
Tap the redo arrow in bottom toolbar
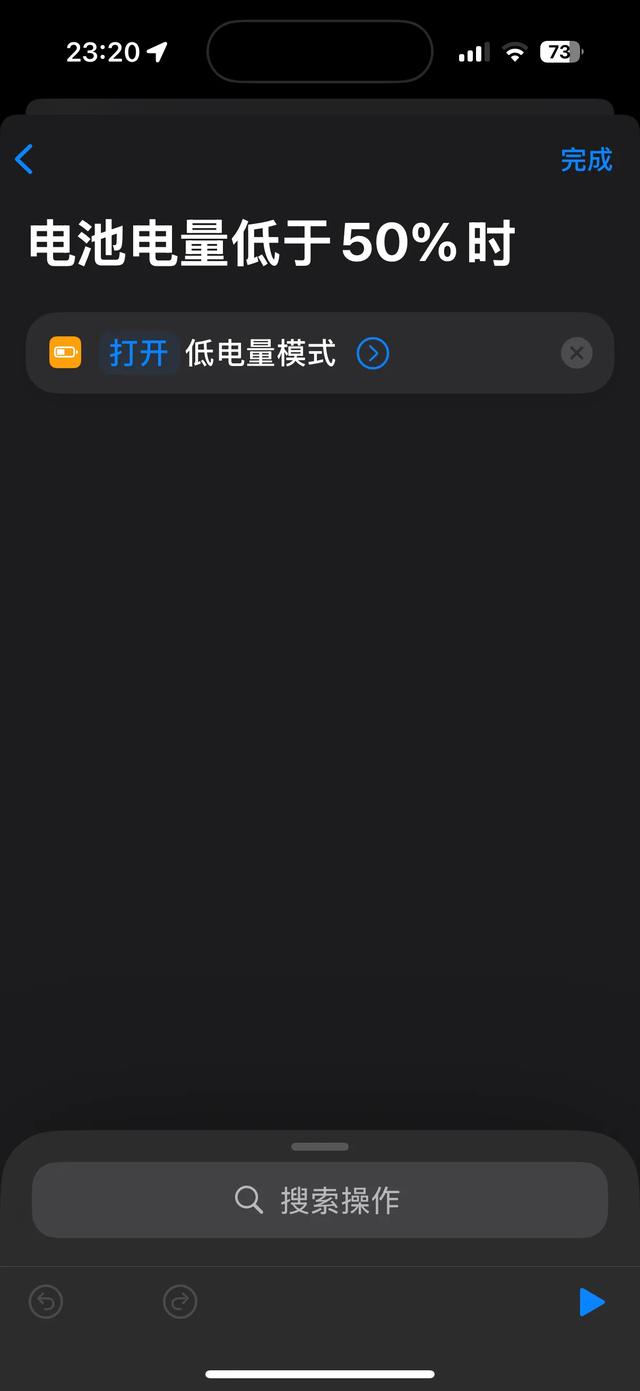coord(180,1301)
